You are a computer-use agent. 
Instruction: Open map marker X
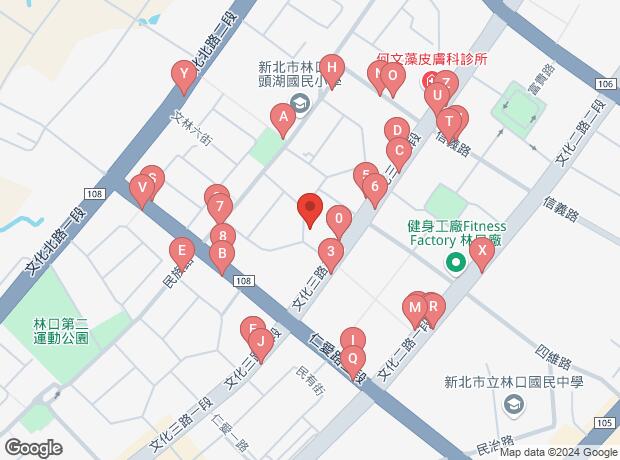[x=482, y=251]
